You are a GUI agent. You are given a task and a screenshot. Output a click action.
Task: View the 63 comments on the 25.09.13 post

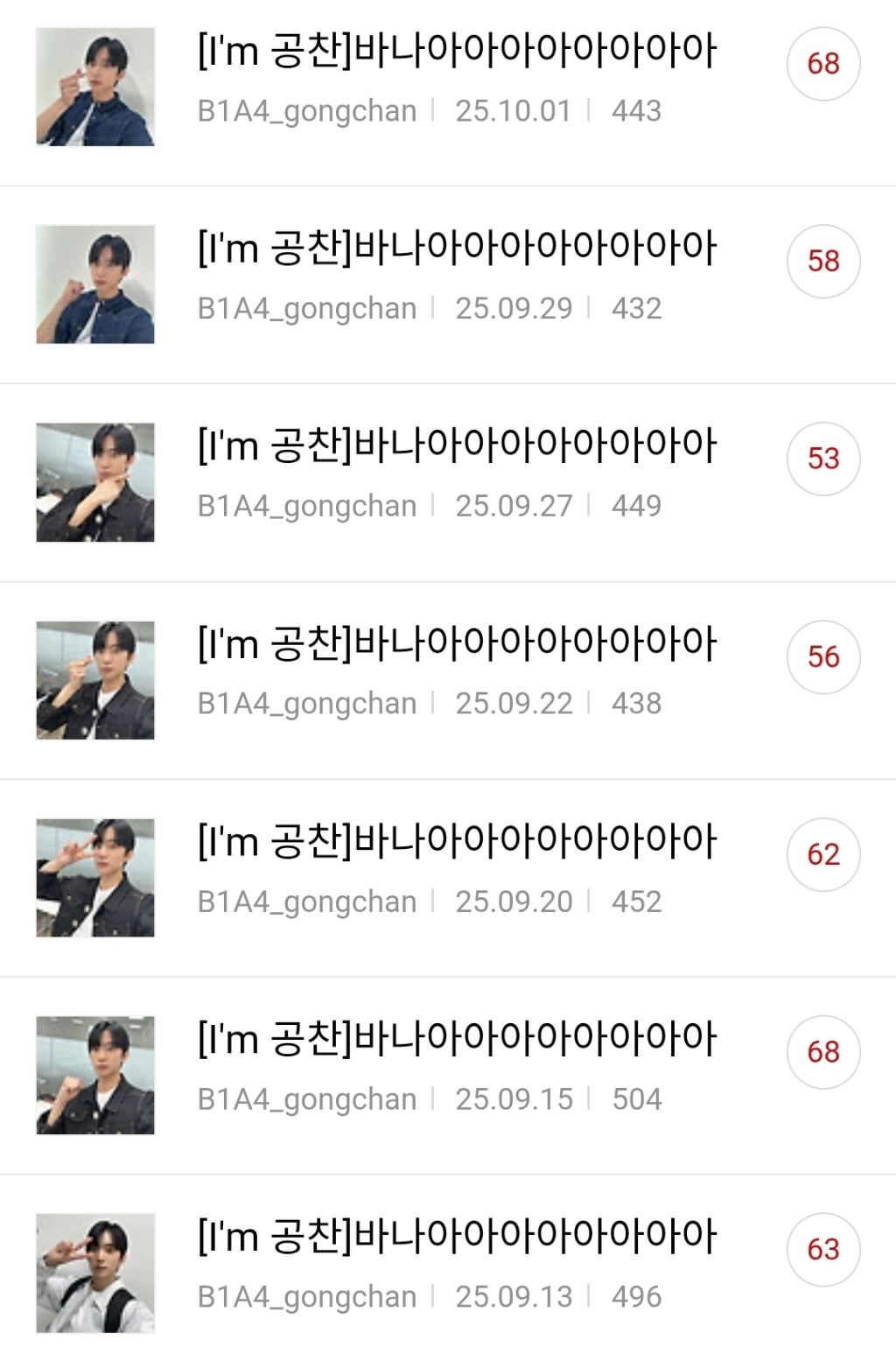coord(823,1250)
